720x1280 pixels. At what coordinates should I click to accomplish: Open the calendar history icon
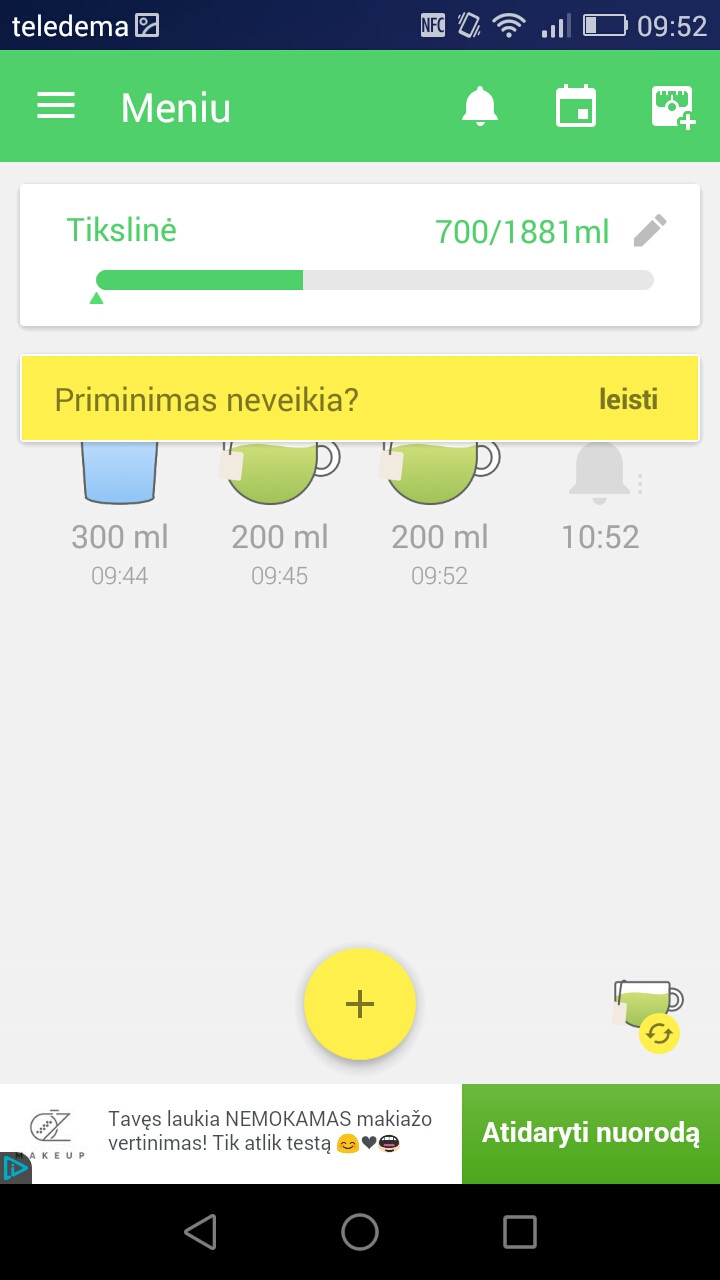tap(576, 106)
